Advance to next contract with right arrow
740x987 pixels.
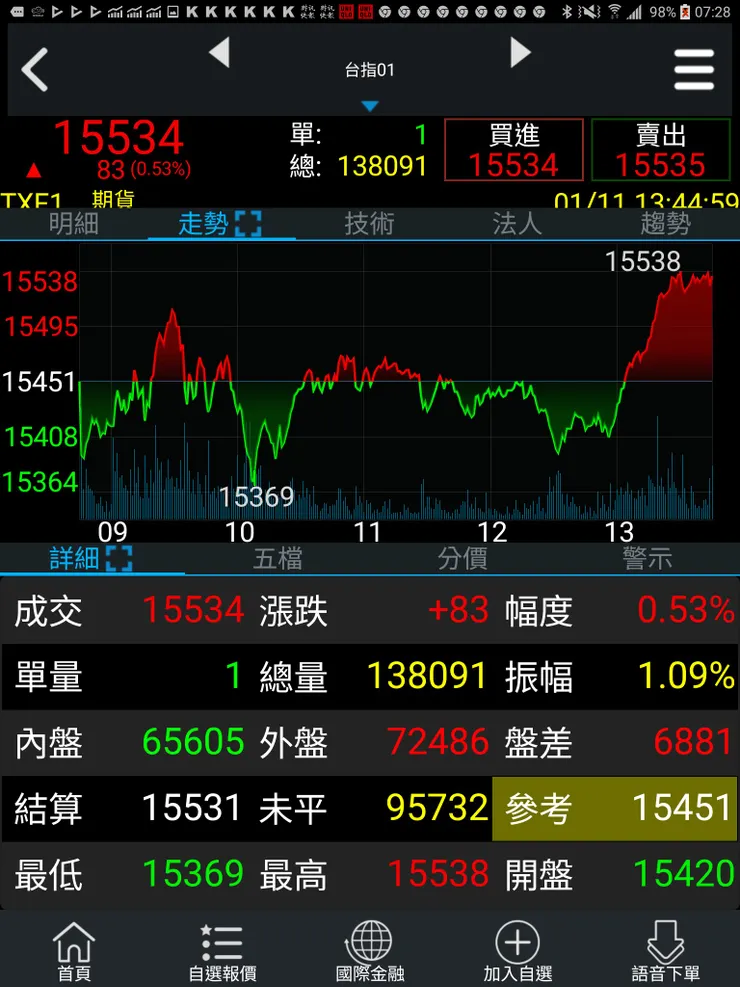[x=521, y=53]
